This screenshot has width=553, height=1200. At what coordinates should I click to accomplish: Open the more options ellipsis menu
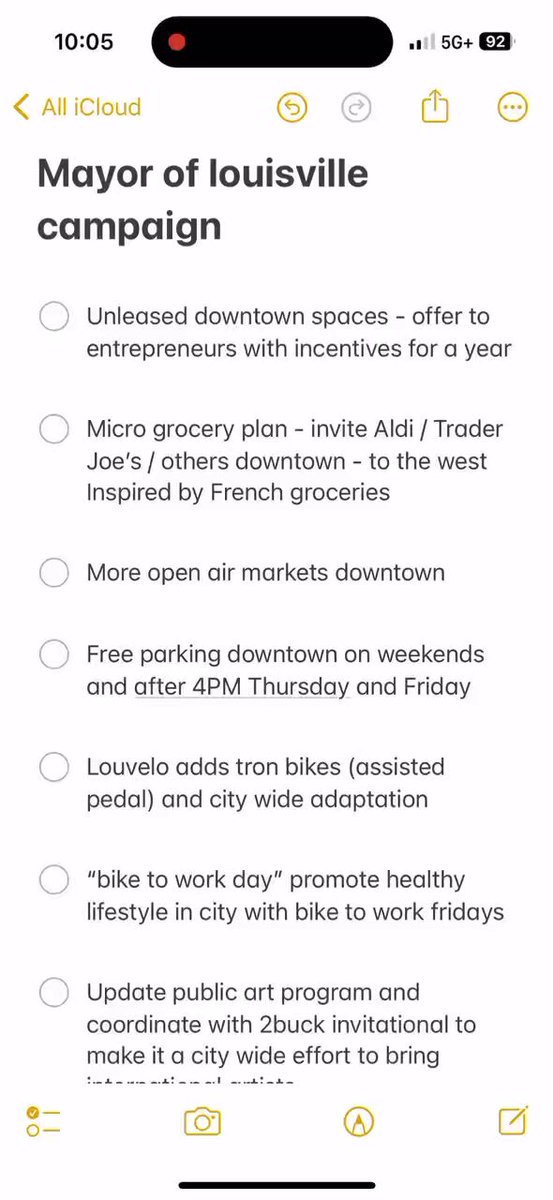tap(512, 107)
